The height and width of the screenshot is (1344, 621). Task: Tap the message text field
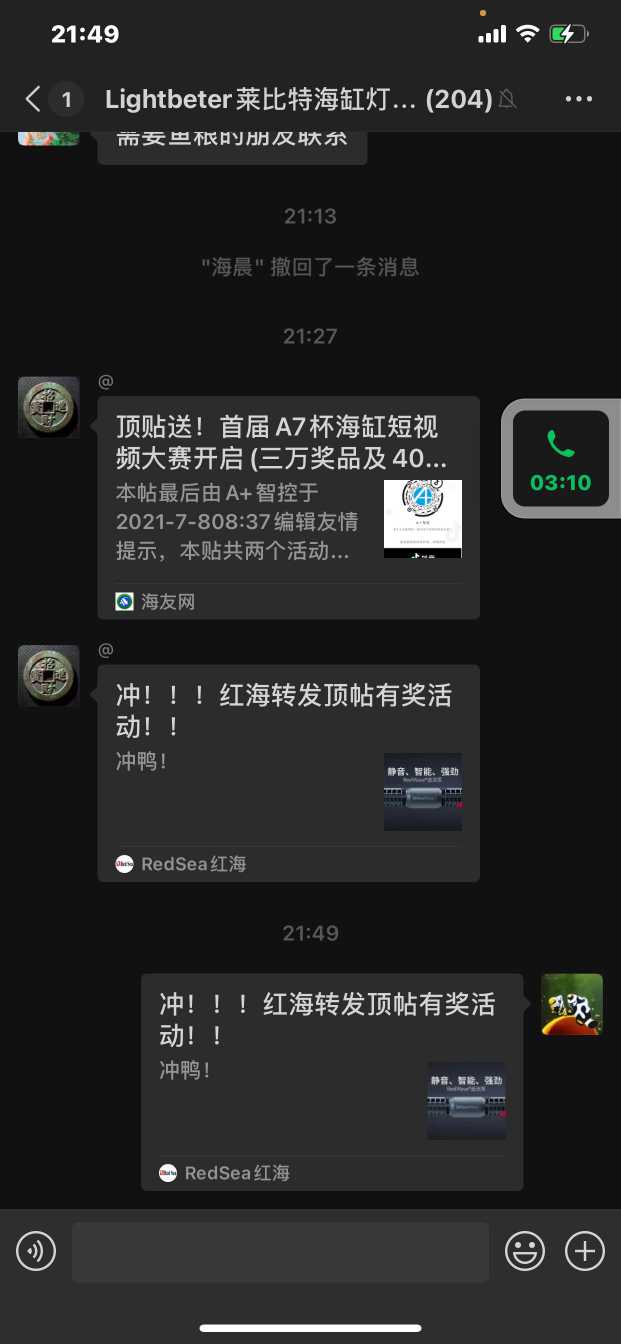(280, 1251)
